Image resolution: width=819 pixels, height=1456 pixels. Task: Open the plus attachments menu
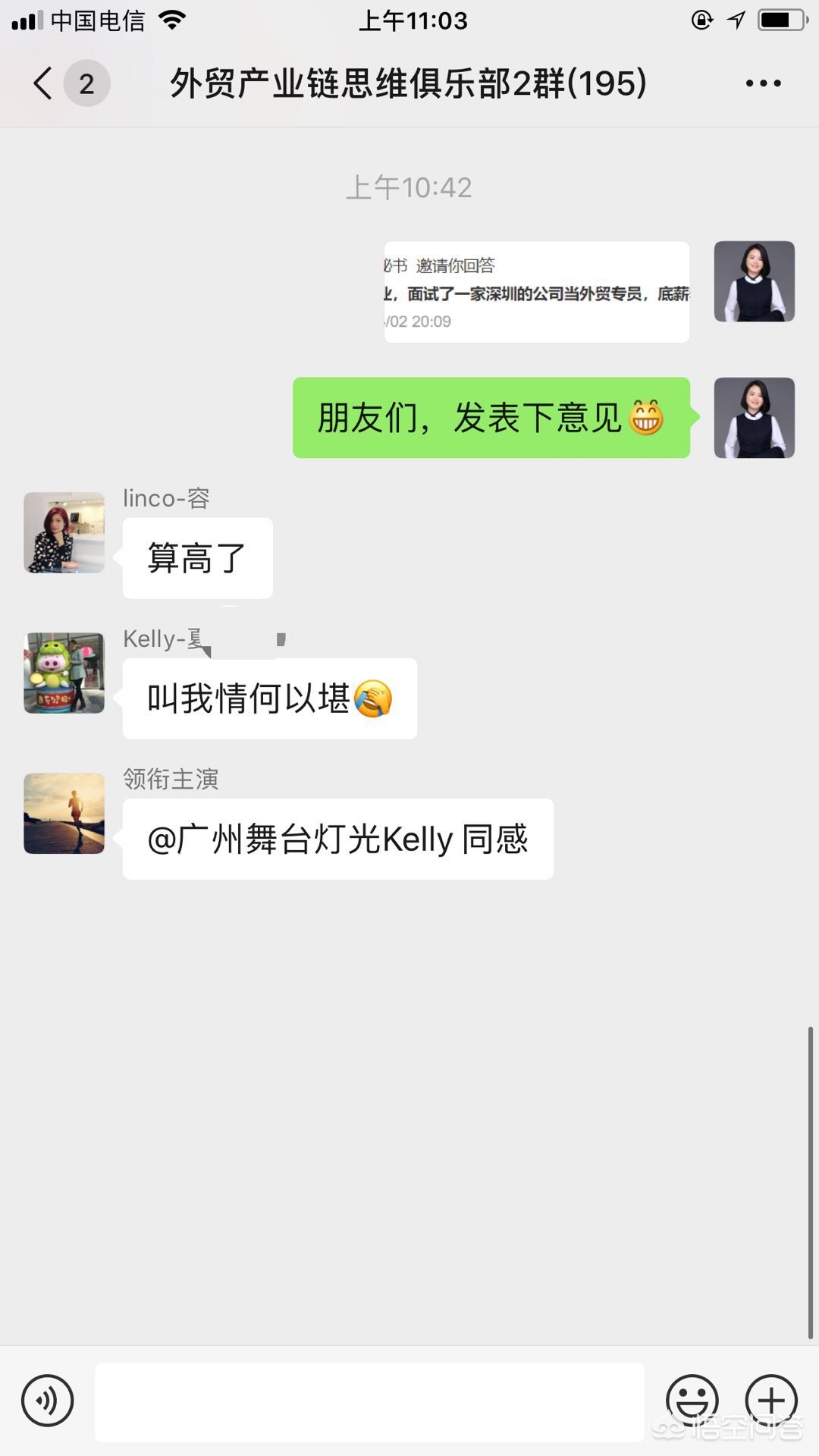pos(771,1401)
